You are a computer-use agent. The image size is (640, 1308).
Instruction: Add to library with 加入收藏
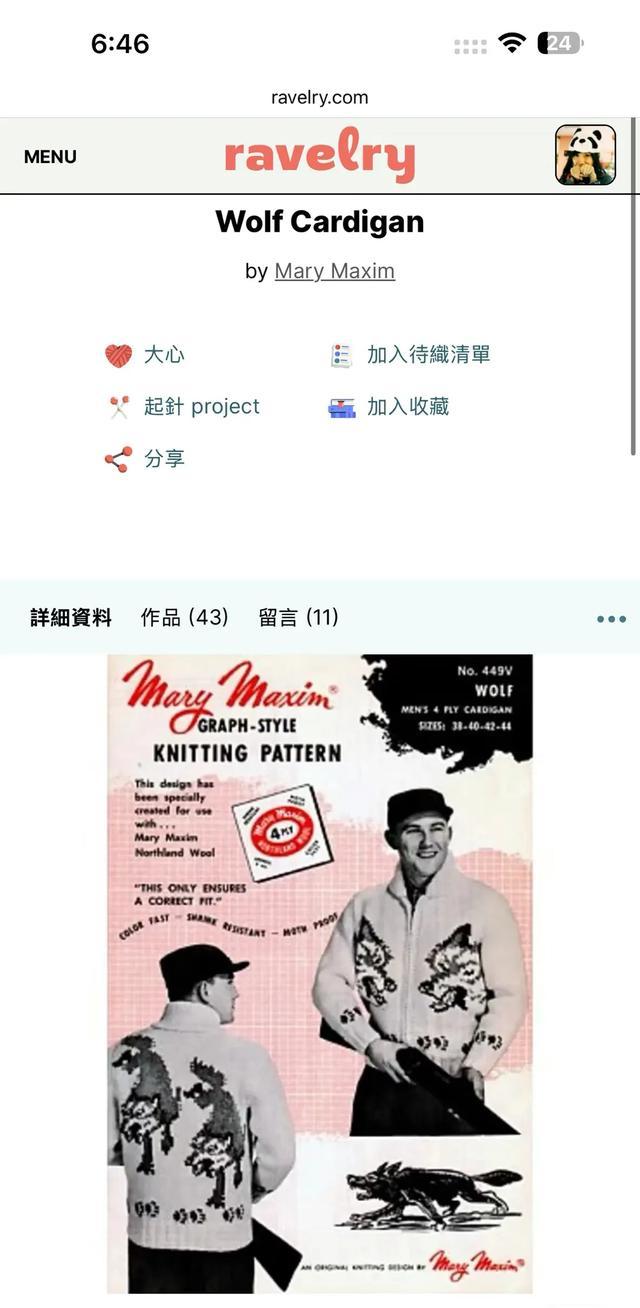[390, 407]
